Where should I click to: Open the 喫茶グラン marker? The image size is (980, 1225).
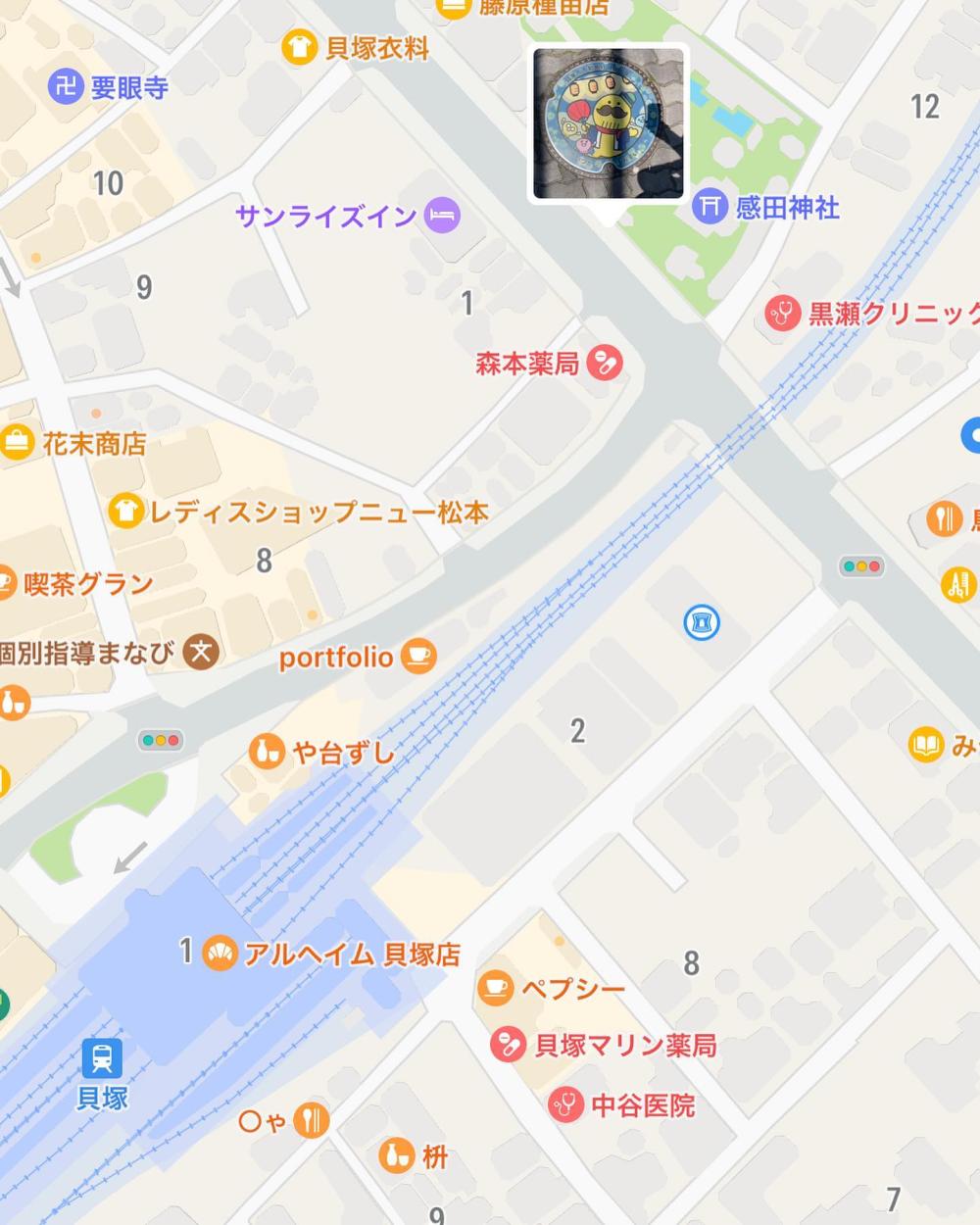pyautogui.click(x=4, y=583)
